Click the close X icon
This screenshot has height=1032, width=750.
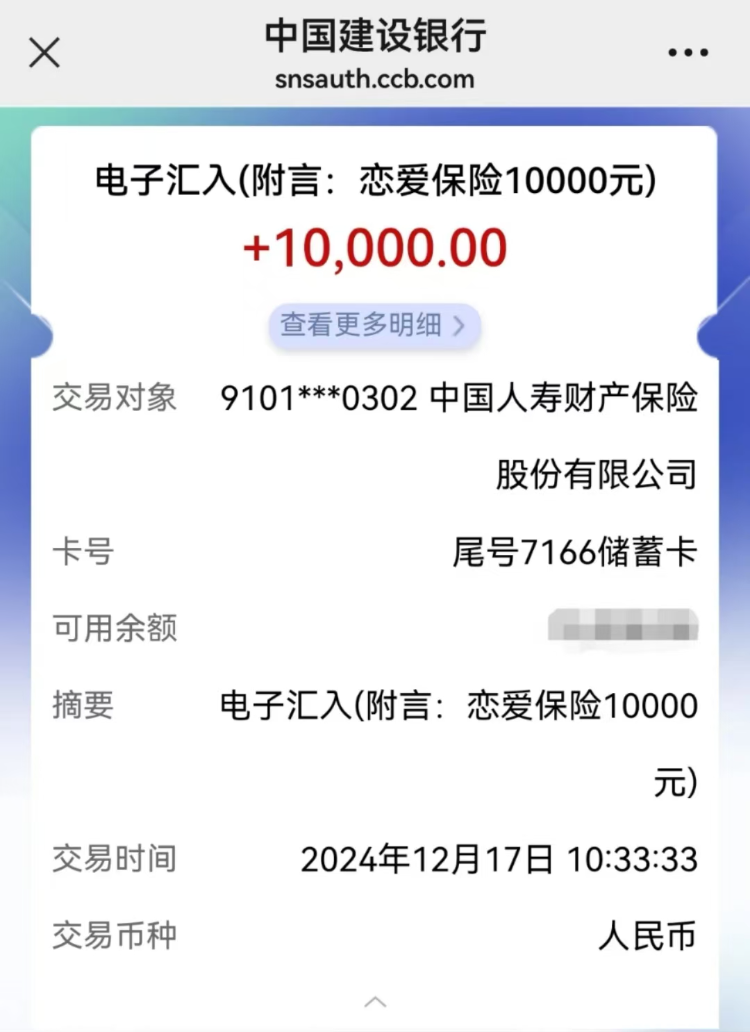click(x=44, y=52)
